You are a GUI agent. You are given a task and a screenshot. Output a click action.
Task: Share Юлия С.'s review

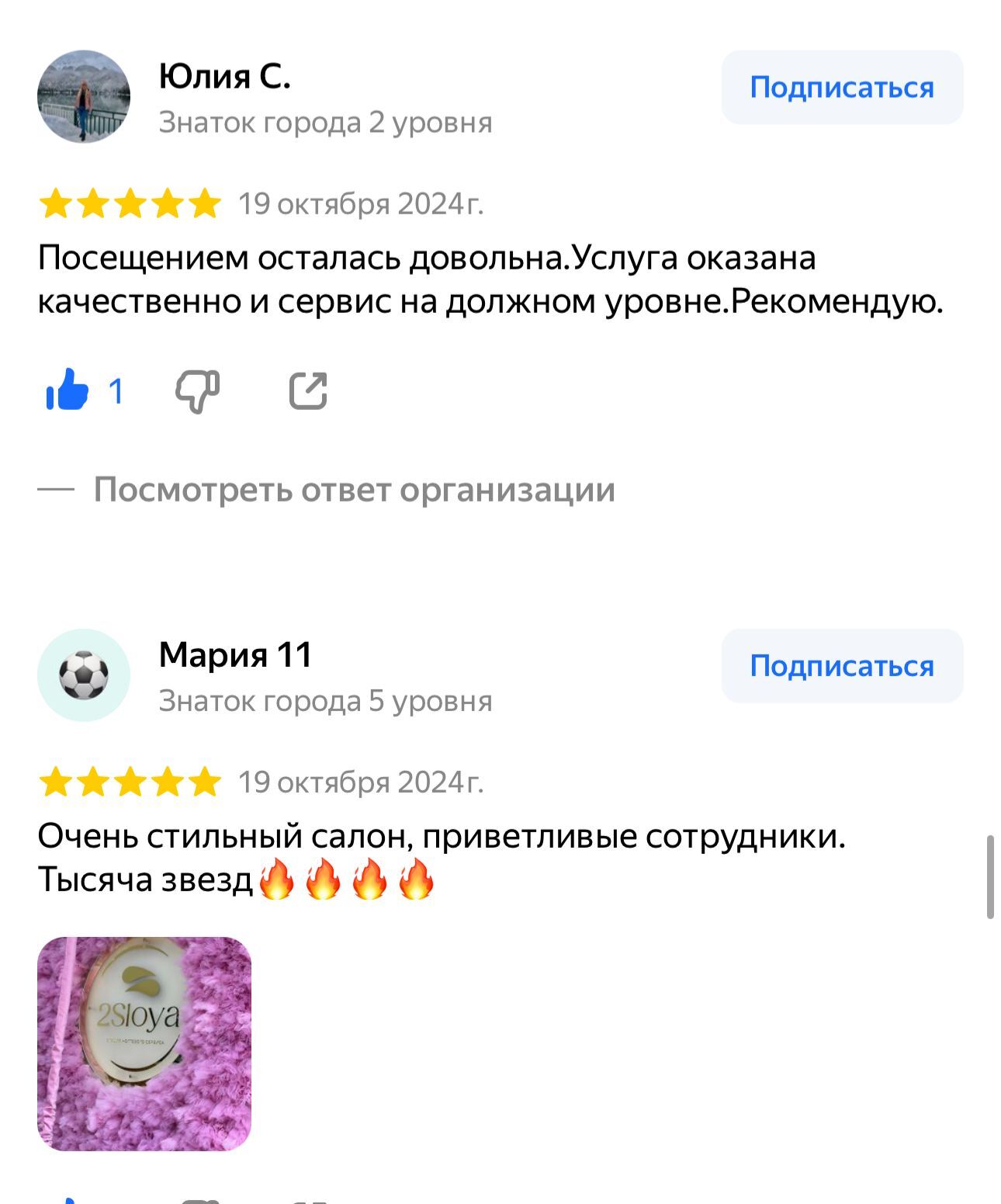308,390
